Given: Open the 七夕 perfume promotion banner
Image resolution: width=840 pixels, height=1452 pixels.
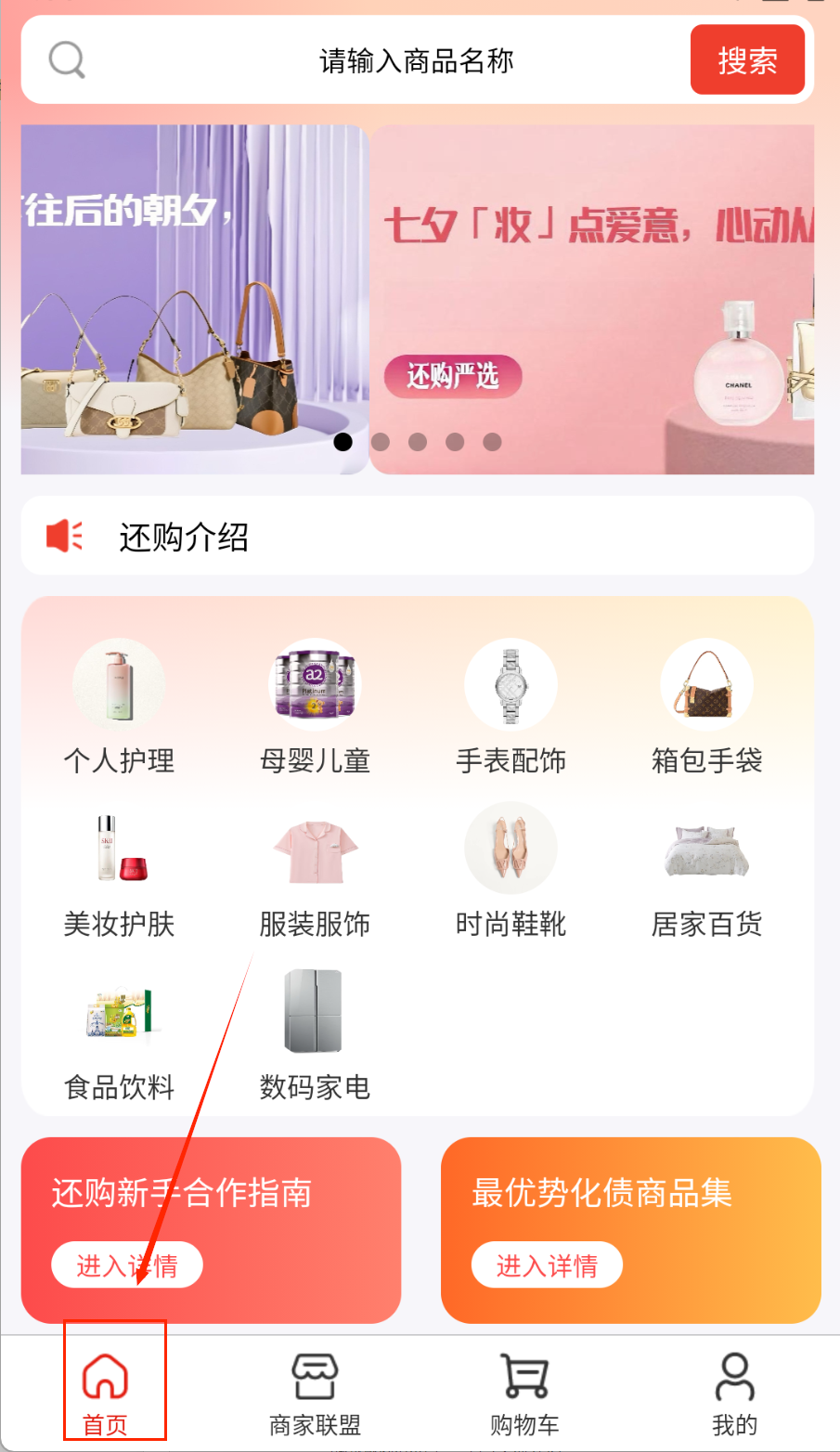Looking at the screenshot, I should (592, 299).
